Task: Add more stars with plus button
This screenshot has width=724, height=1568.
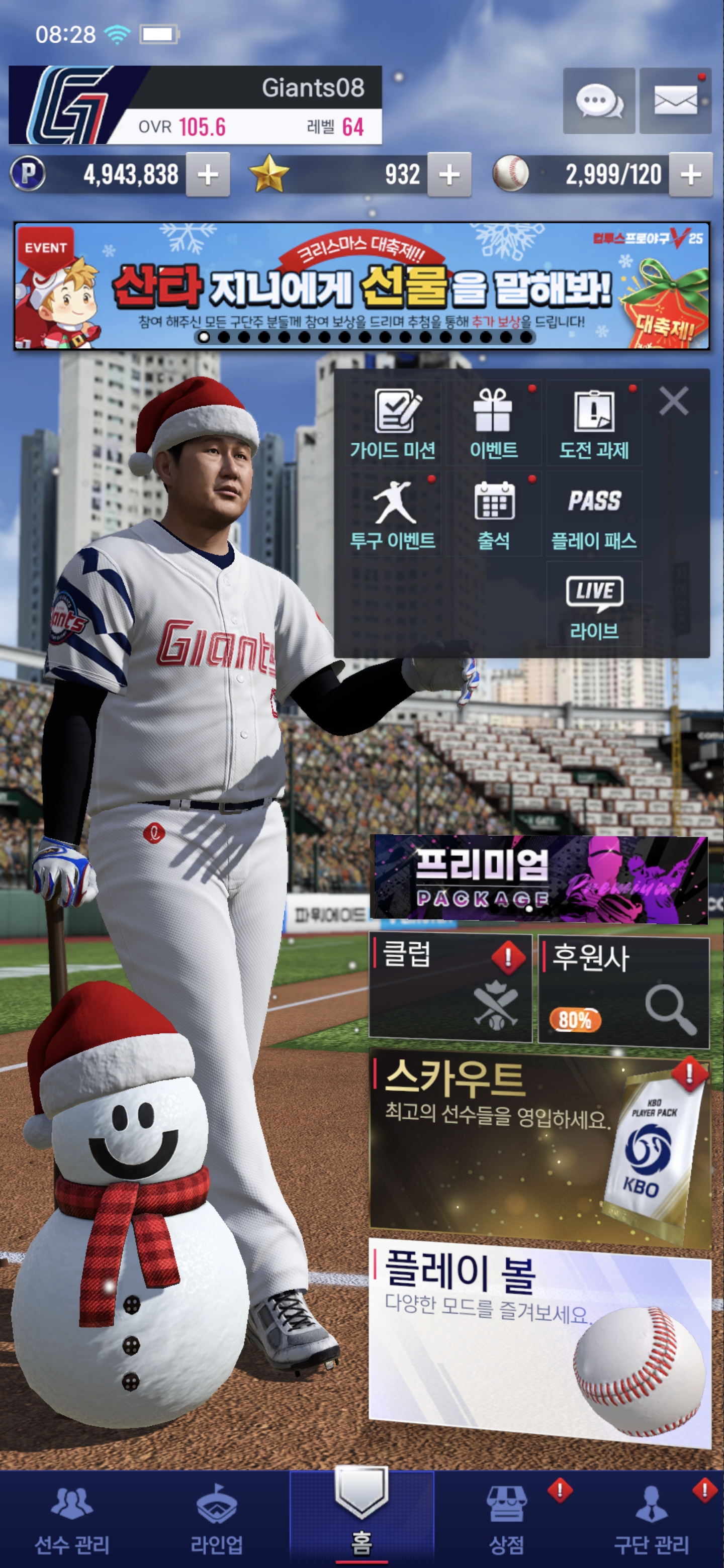Action: coord(449,175)
